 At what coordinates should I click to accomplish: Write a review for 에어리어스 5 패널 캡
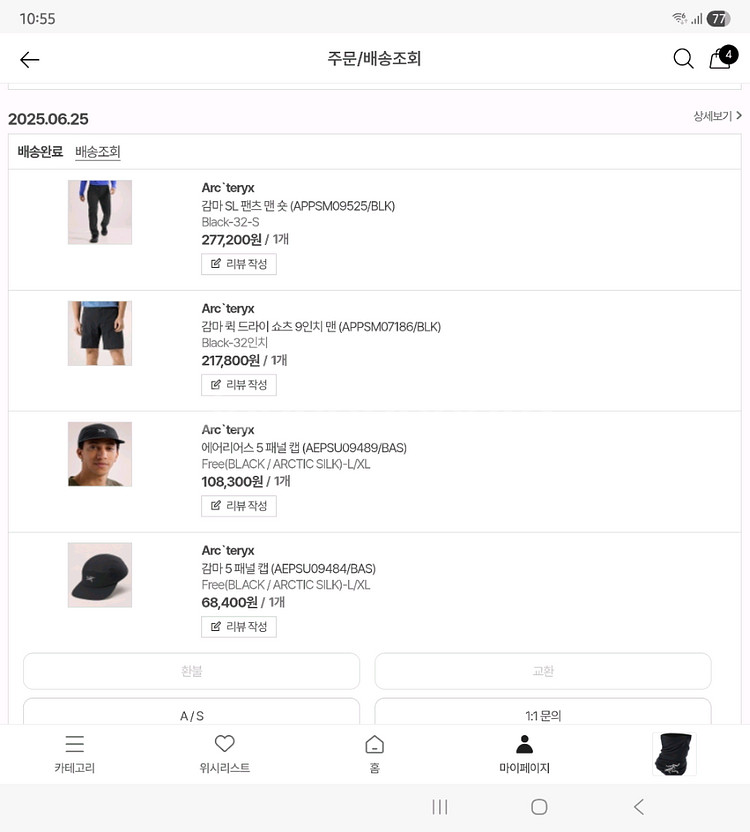pyautogui.click(x=238, y=505)
